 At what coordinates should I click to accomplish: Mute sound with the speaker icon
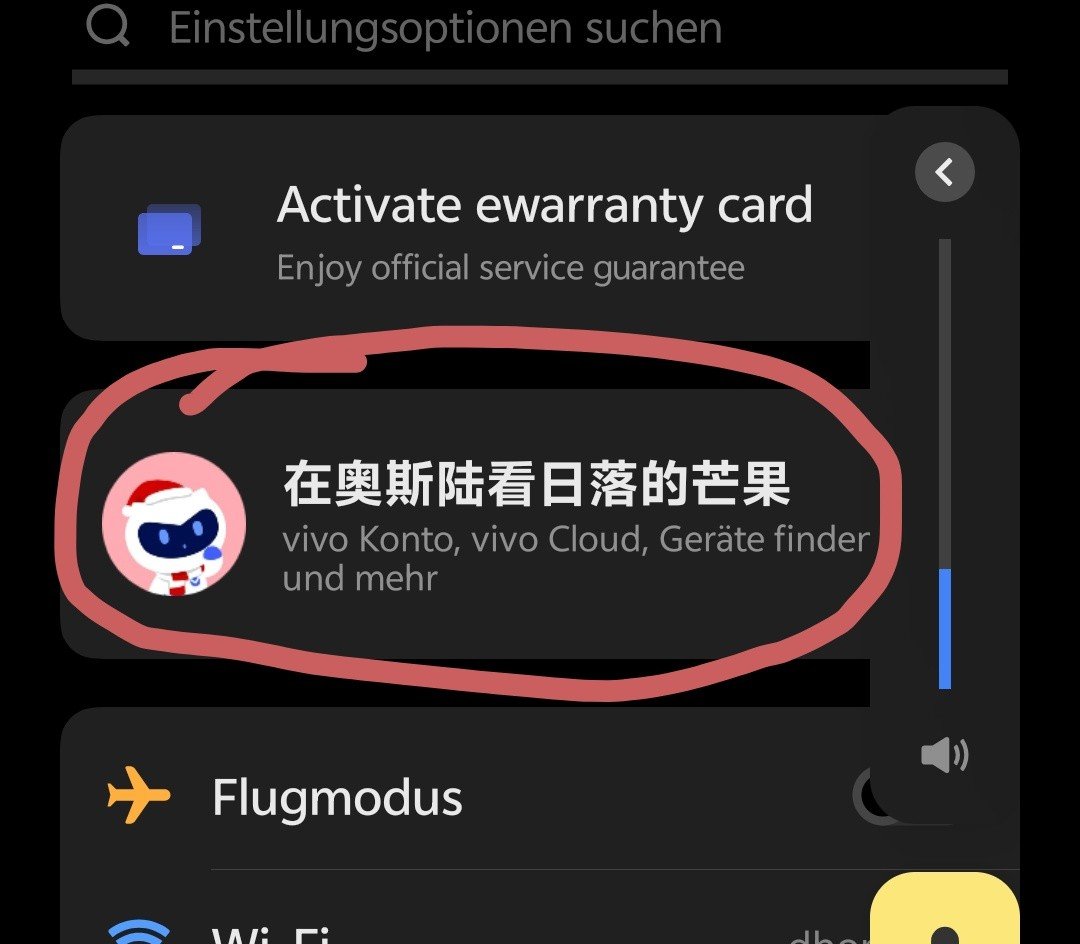pos(944,755)
